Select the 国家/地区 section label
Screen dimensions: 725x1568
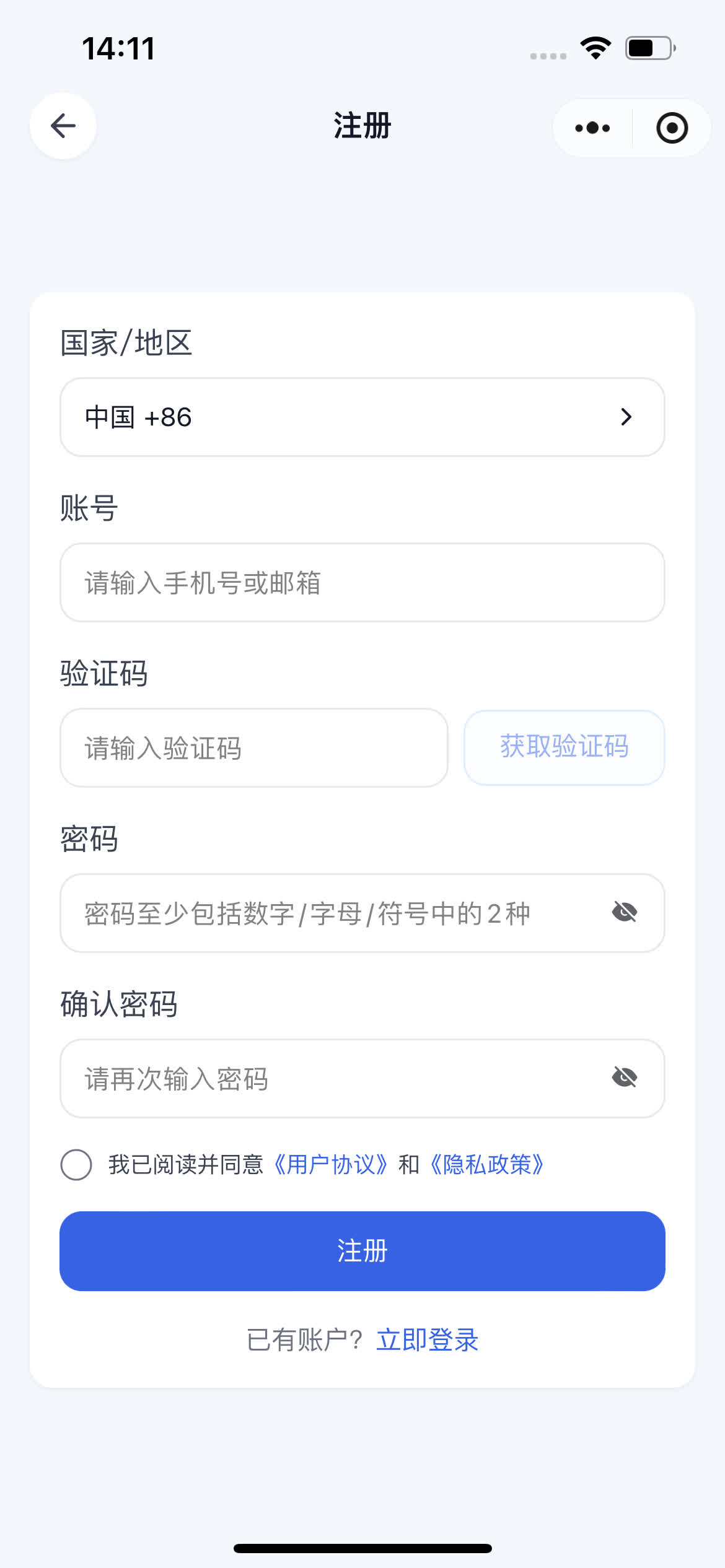[x=126, y=342]
